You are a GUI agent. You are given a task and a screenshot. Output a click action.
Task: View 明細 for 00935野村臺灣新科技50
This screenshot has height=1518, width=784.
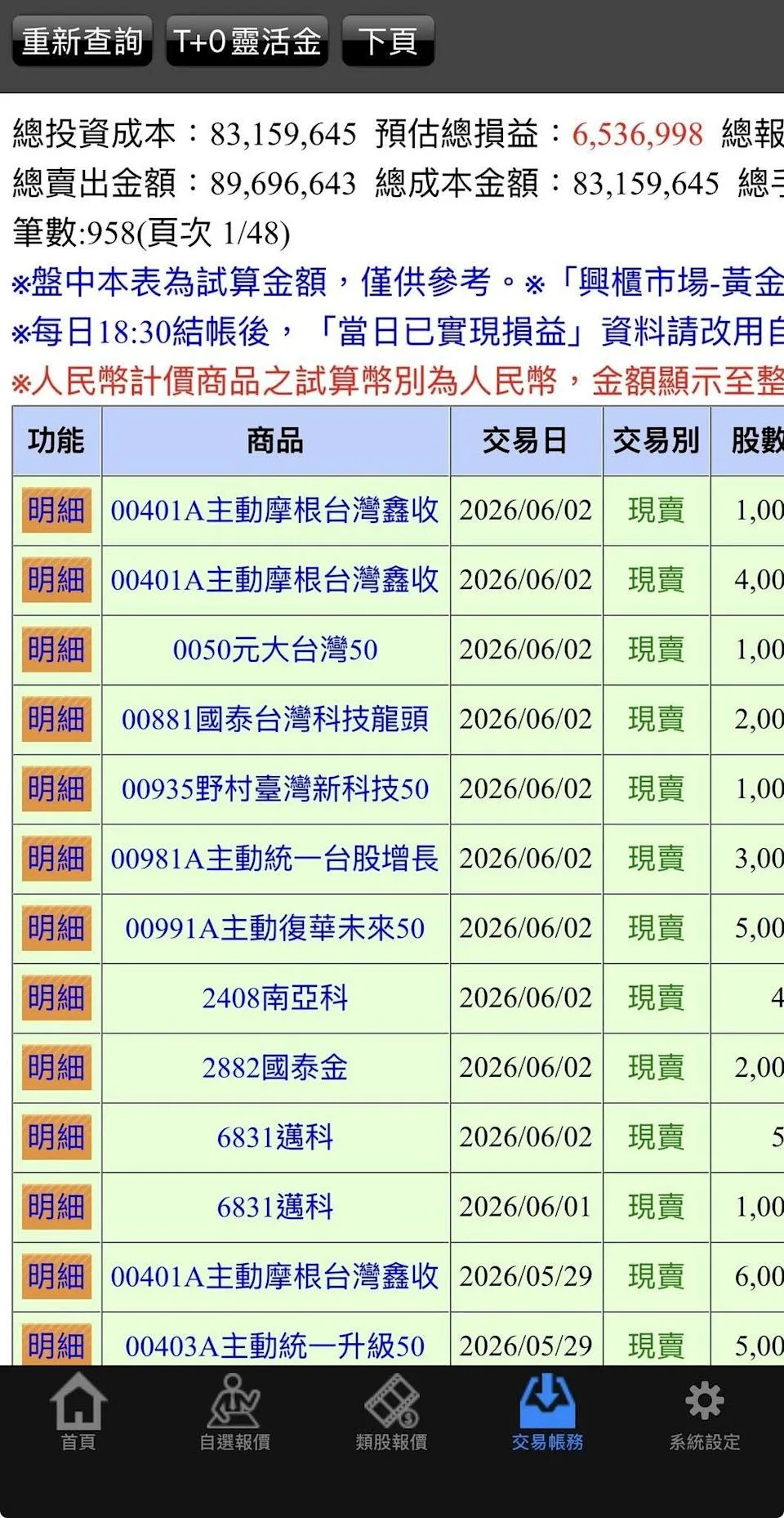click(56, 788)
